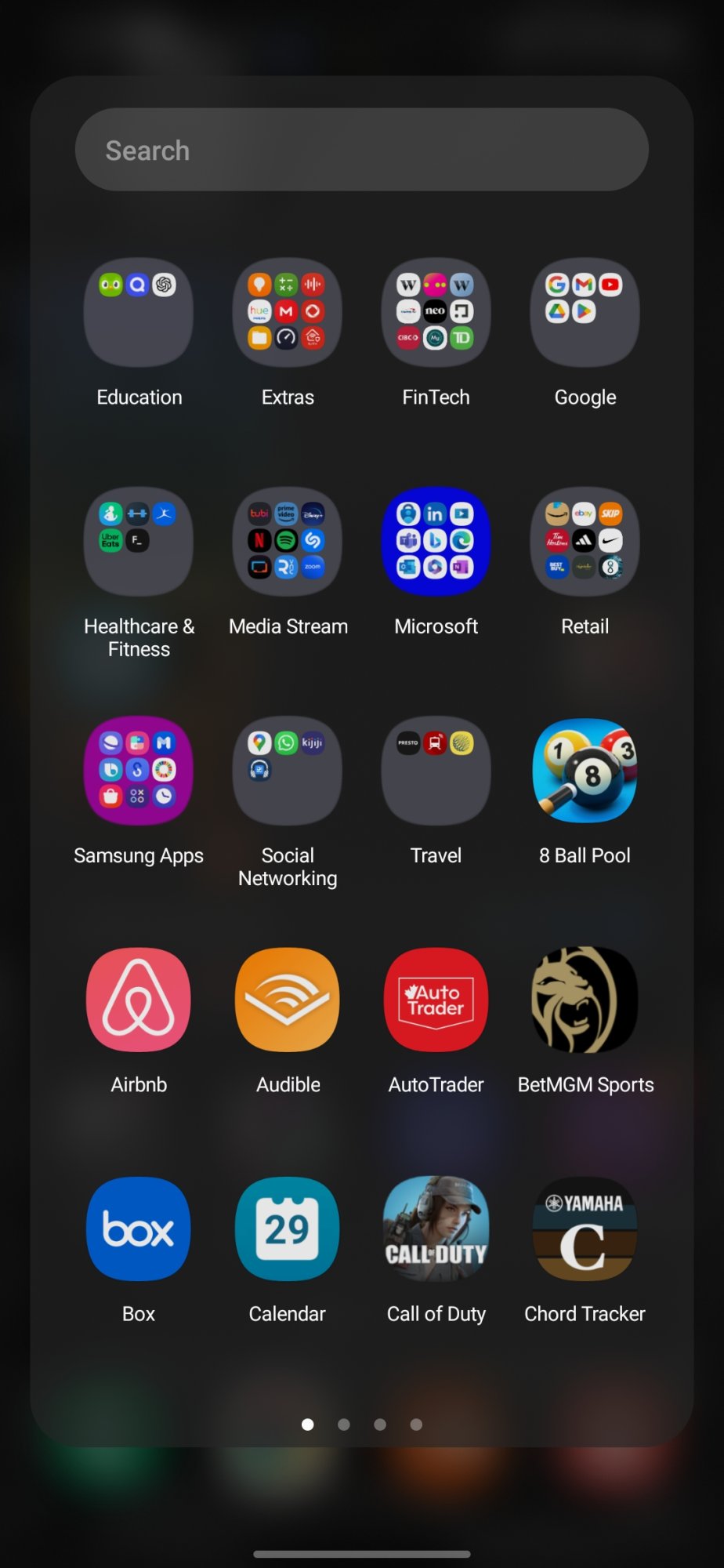Open the Social Networking folder

[288, 771]
